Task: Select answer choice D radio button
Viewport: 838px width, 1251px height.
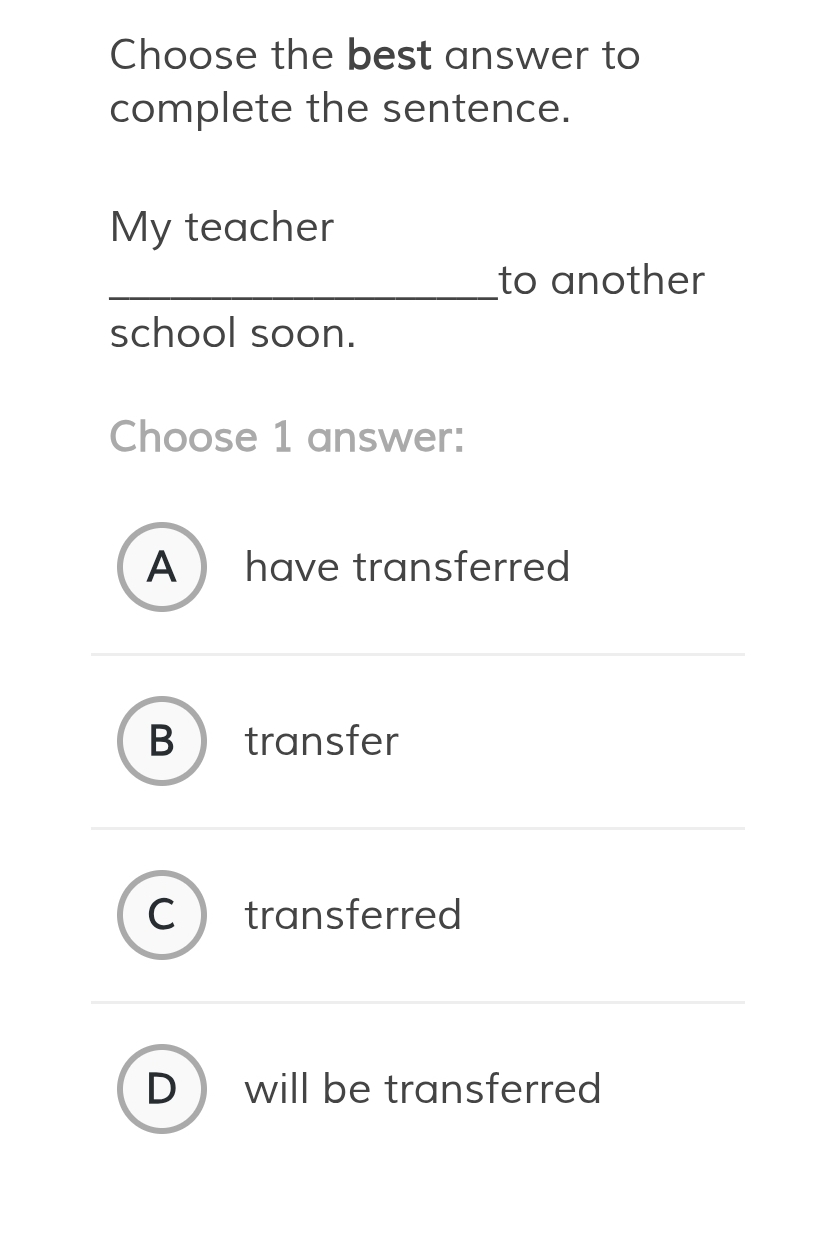Action: coord(162,1088)
